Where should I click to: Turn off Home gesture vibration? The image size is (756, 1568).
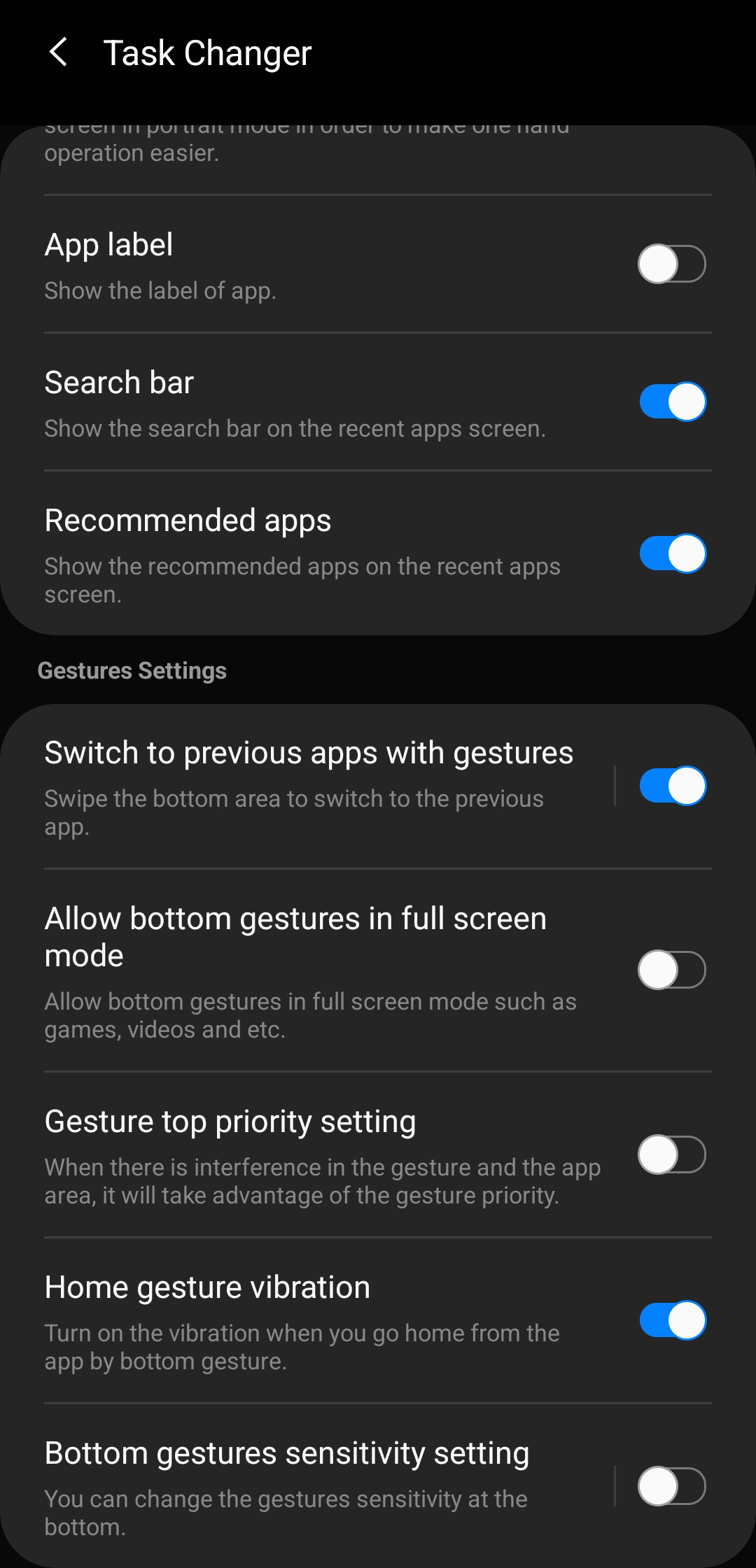671,1320
